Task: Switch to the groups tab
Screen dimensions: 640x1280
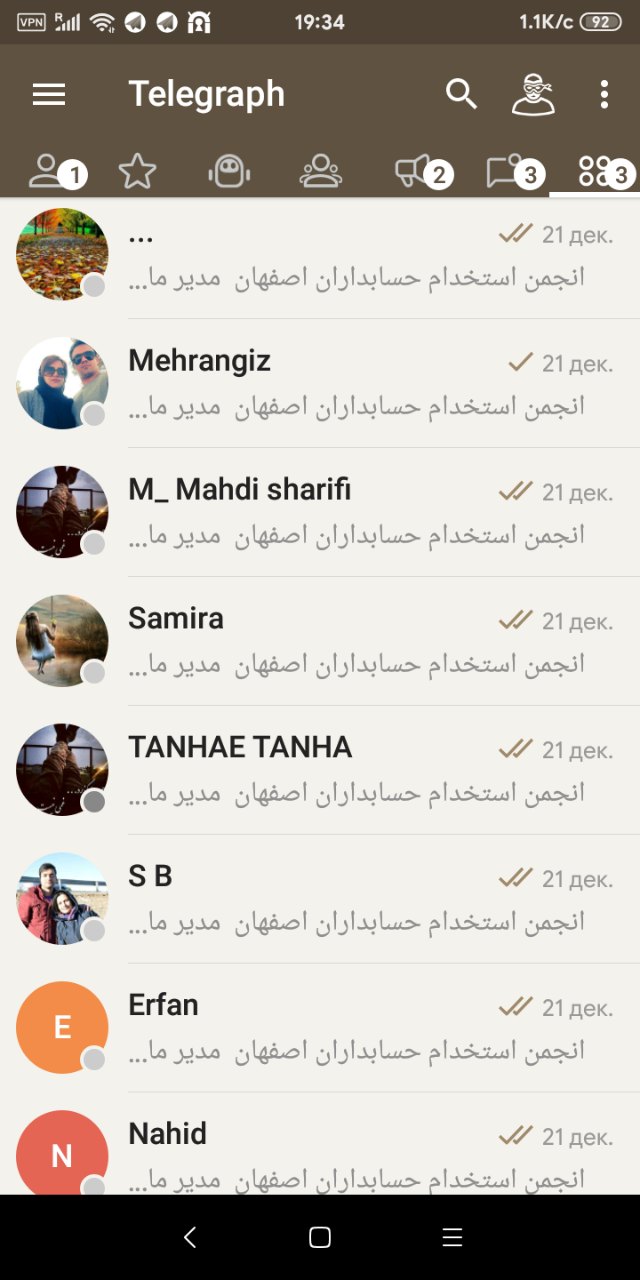Action: click(x=320, y=171)
